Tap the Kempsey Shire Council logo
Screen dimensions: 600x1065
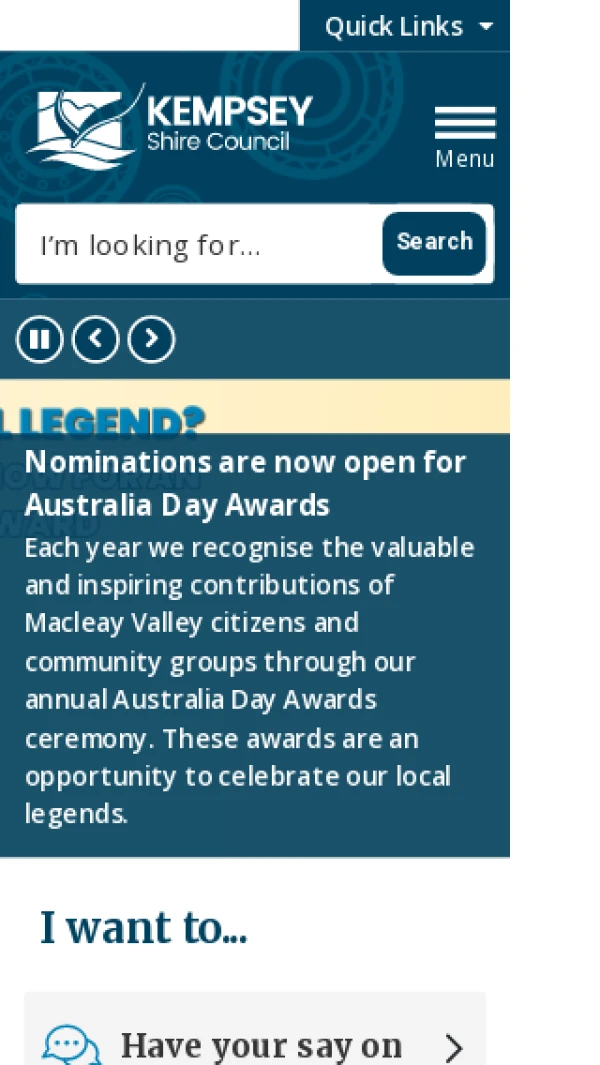170,125
